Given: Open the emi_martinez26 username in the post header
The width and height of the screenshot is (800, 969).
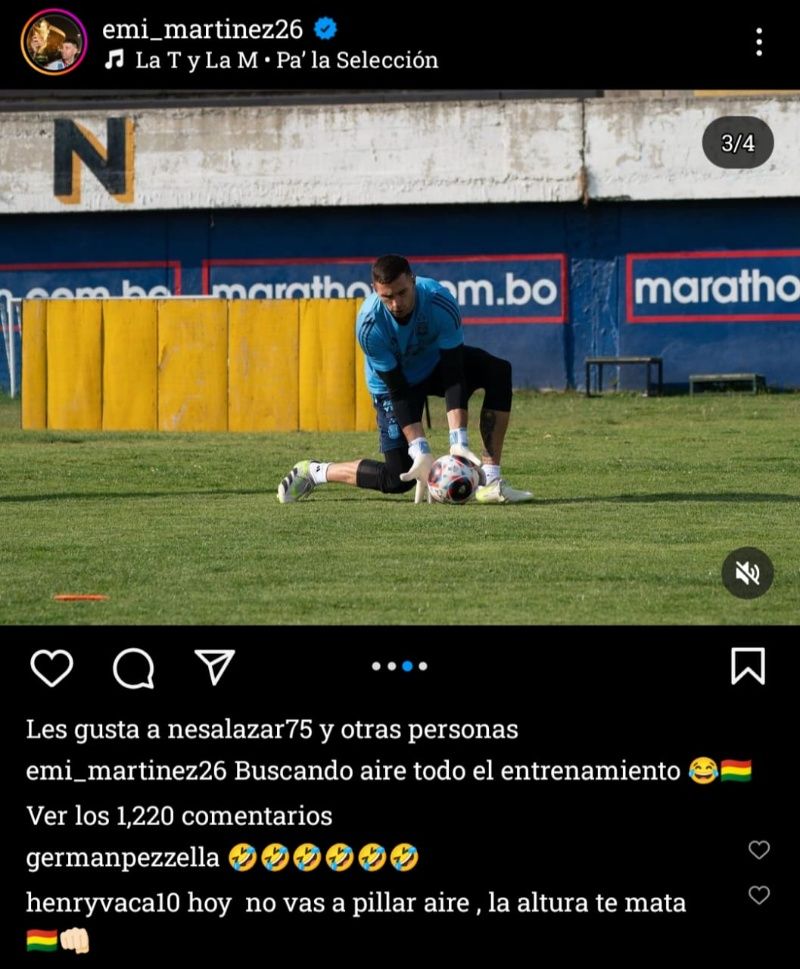Looking at the screenshot, I should pos(202,29).
